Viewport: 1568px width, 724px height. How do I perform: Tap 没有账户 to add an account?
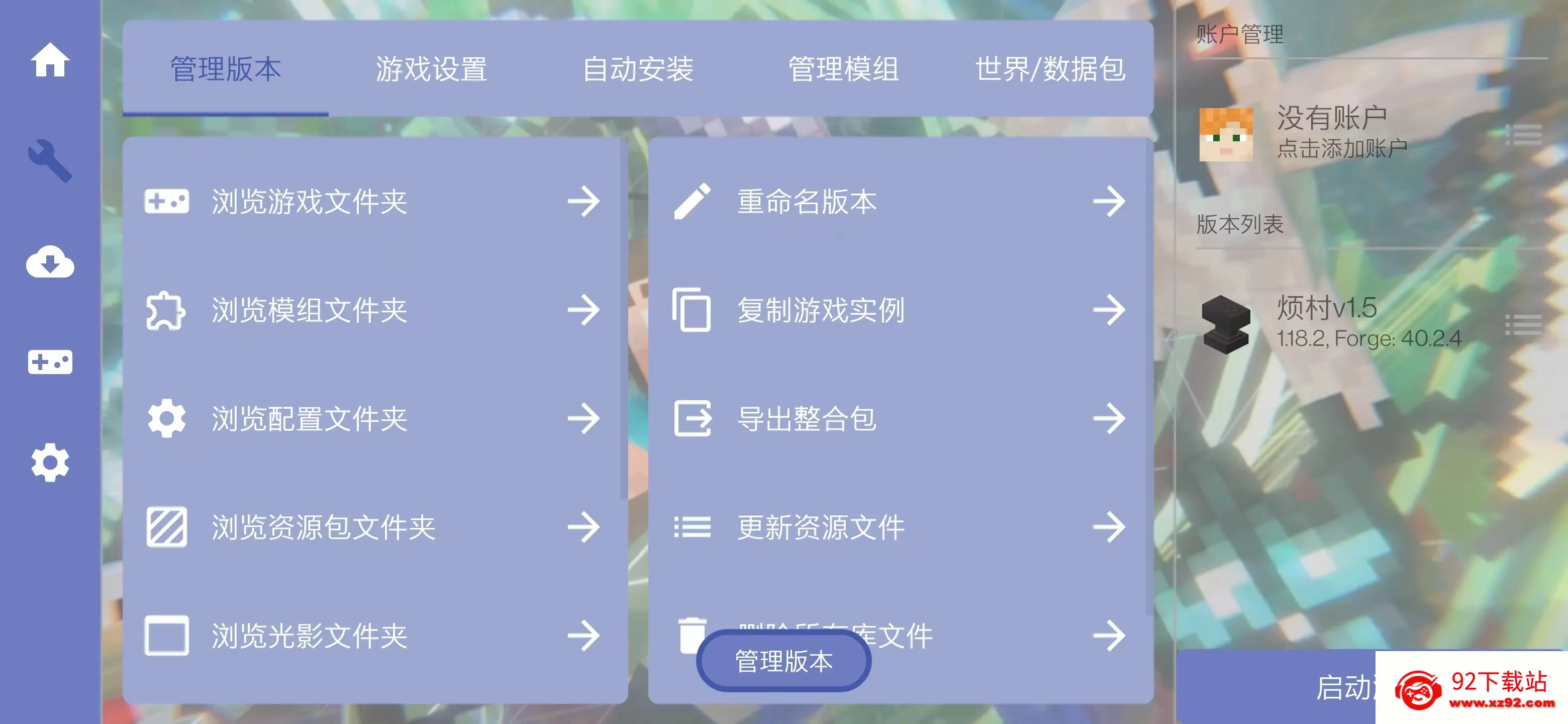pyautogui.click(x=1339, y=133)
